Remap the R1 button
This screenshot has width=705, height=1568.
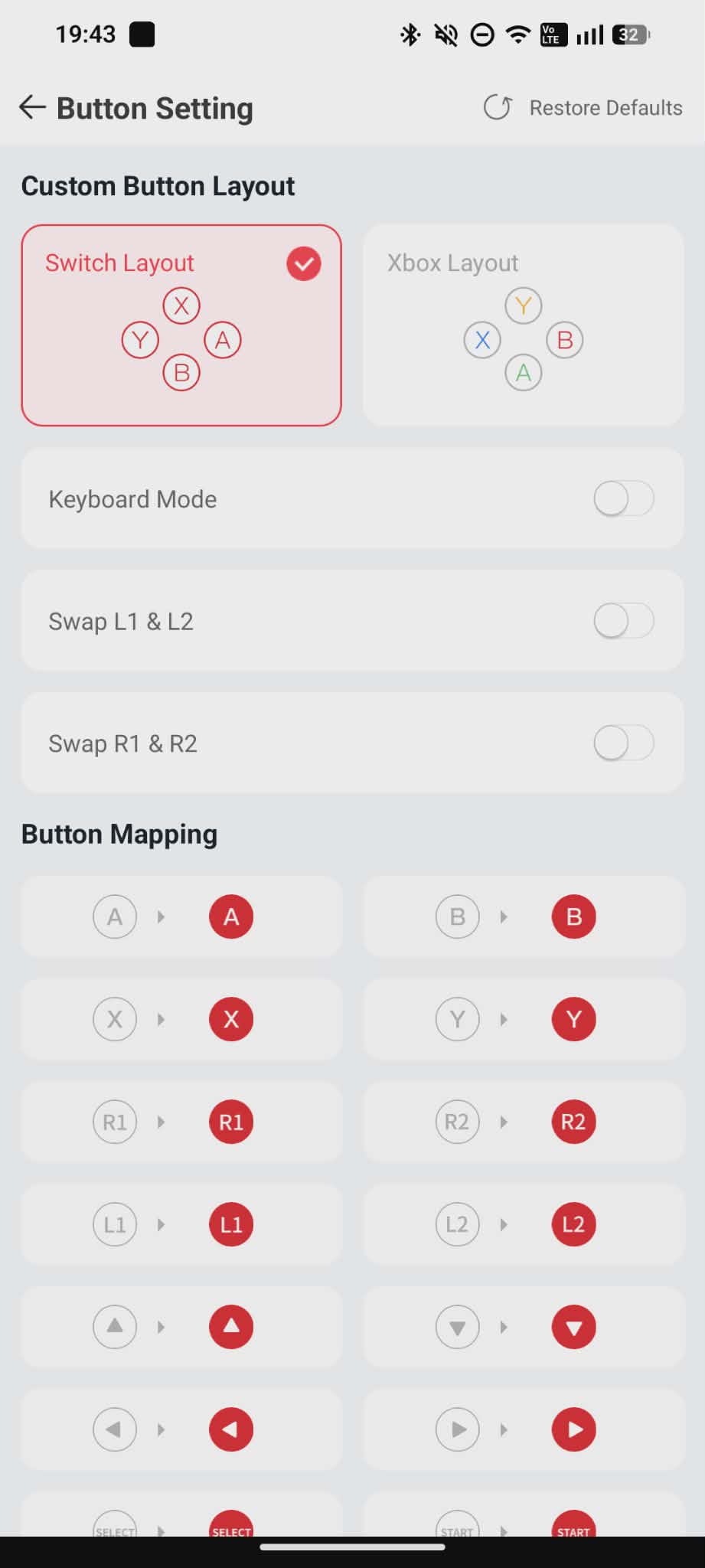(x=181, y=1122)
